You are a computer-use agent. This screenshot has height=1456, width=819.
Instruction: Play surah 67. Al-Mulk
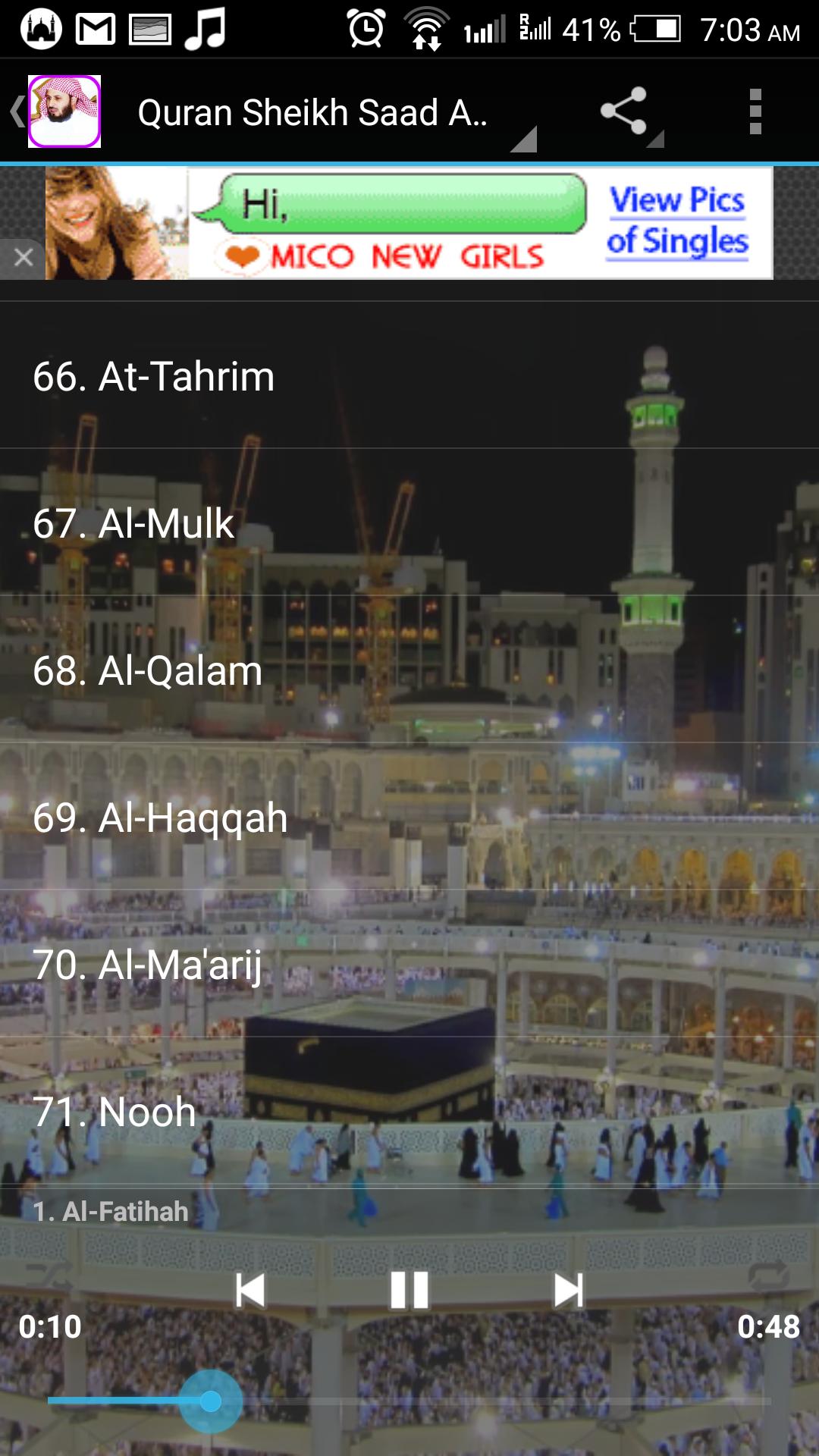(409, 523)
